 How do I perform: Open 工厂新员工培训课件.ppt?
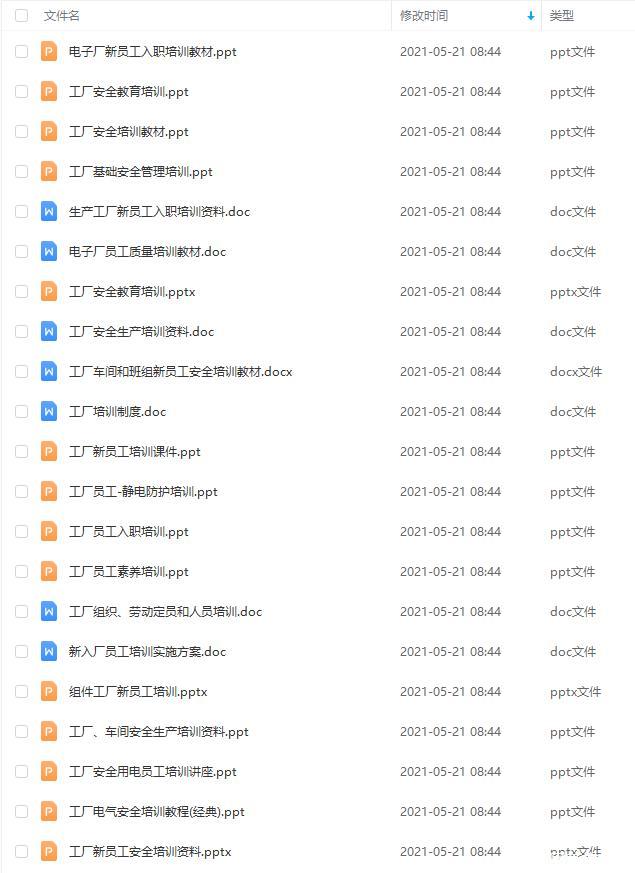coord(134,452)
